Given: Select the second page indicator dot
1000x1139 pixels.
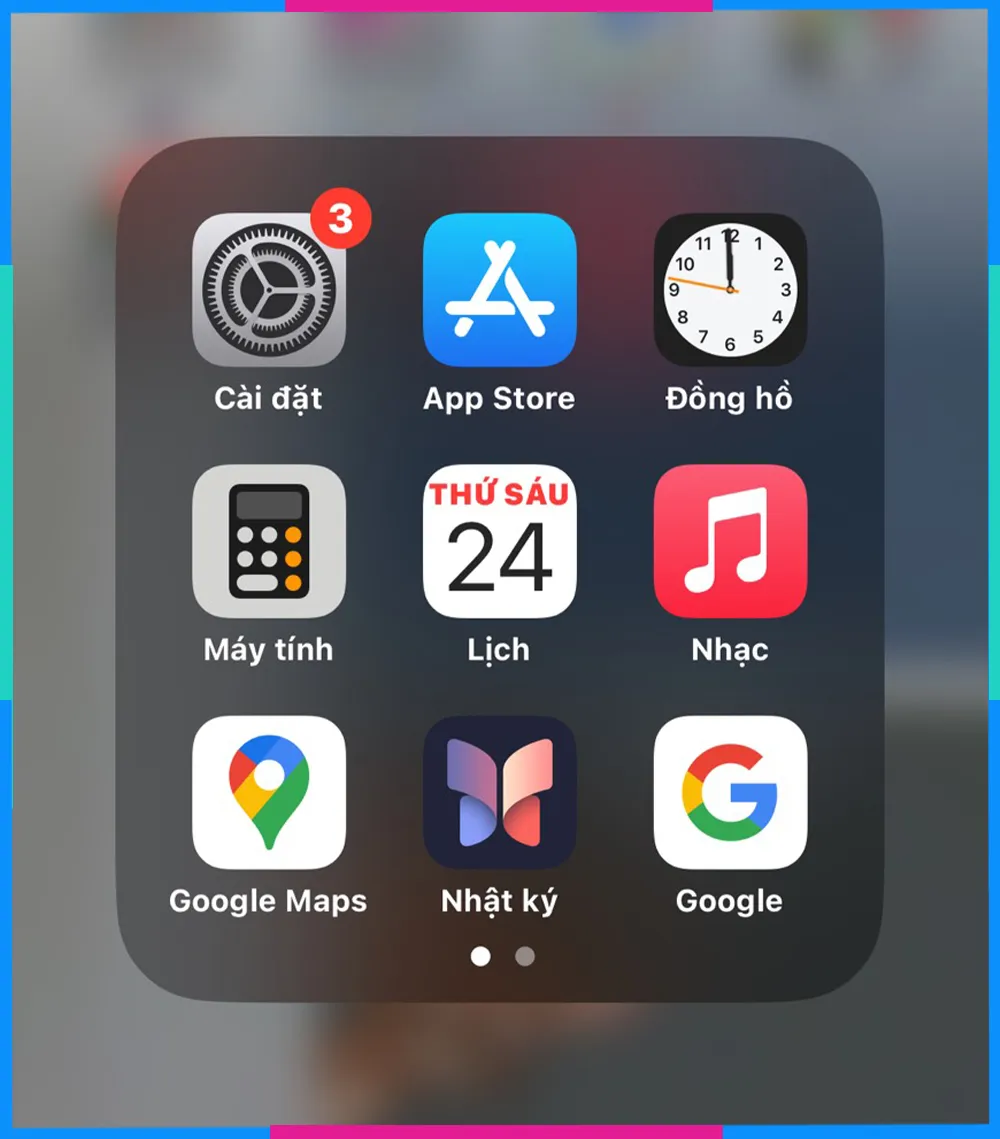Looking at the screenshot, I should (x=524, y=957).
